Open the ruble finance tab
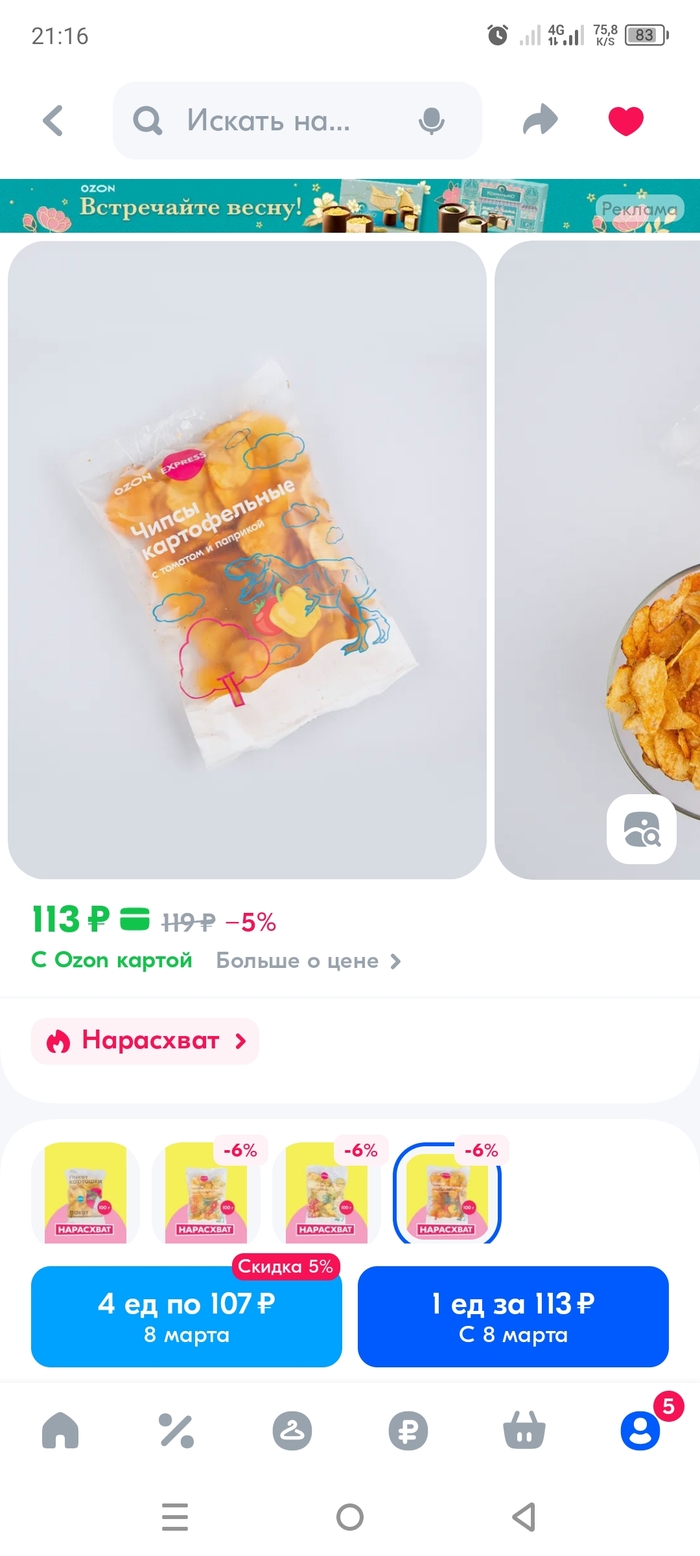The width and height of the screenshot is (700, 1556). (408, 1432)
